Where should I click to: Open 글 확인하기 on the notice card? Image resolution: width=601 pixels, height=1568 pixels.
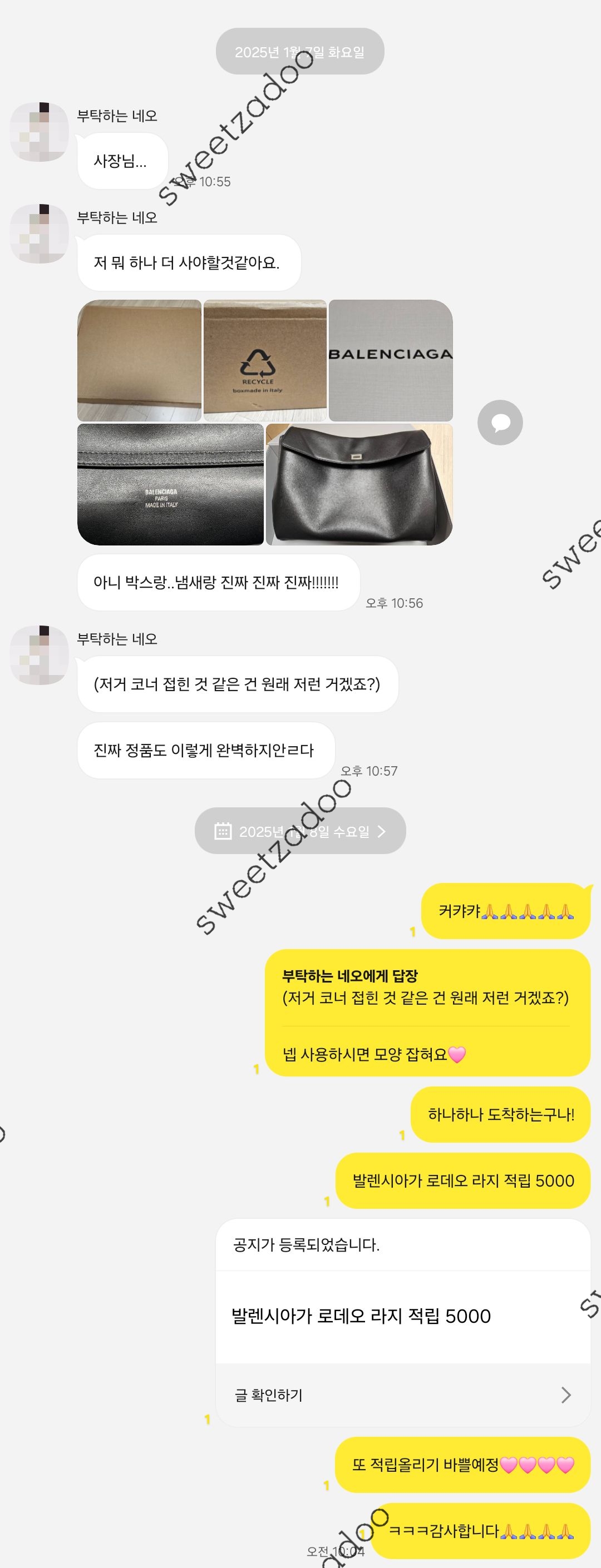[x=402, y=1395]
